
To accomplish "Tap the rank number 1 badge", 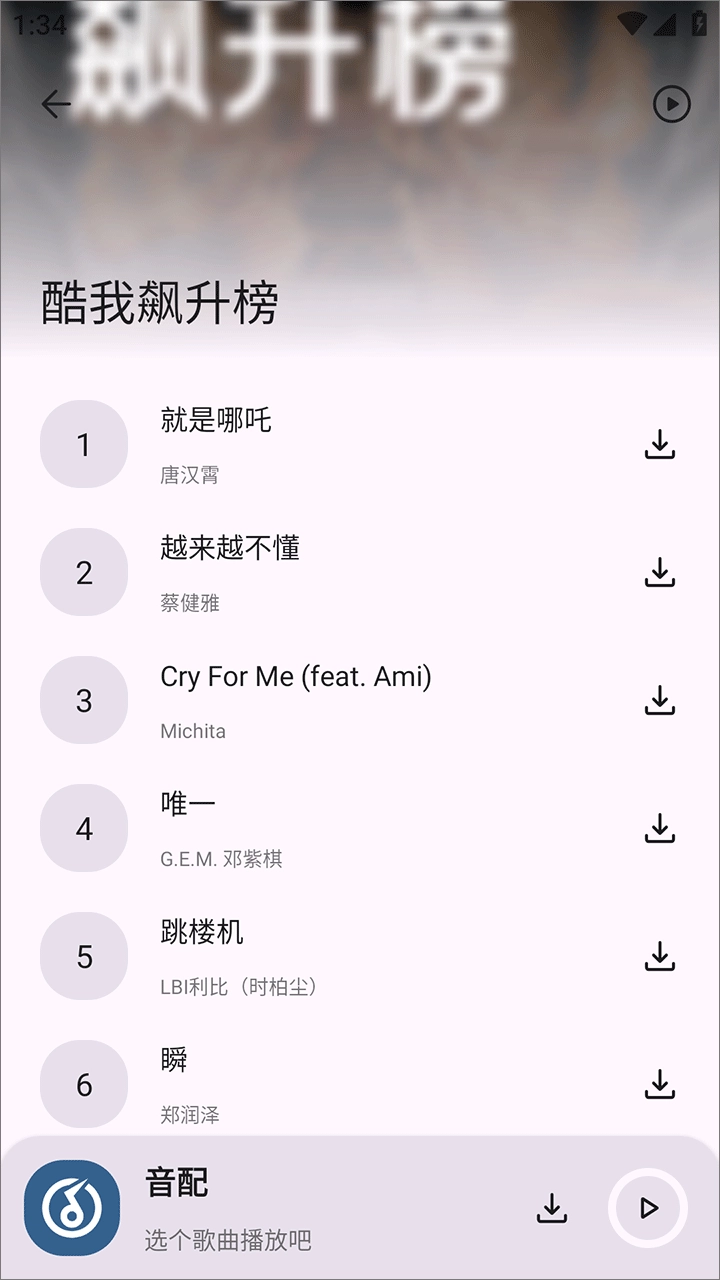I will [x=84, y=445].
